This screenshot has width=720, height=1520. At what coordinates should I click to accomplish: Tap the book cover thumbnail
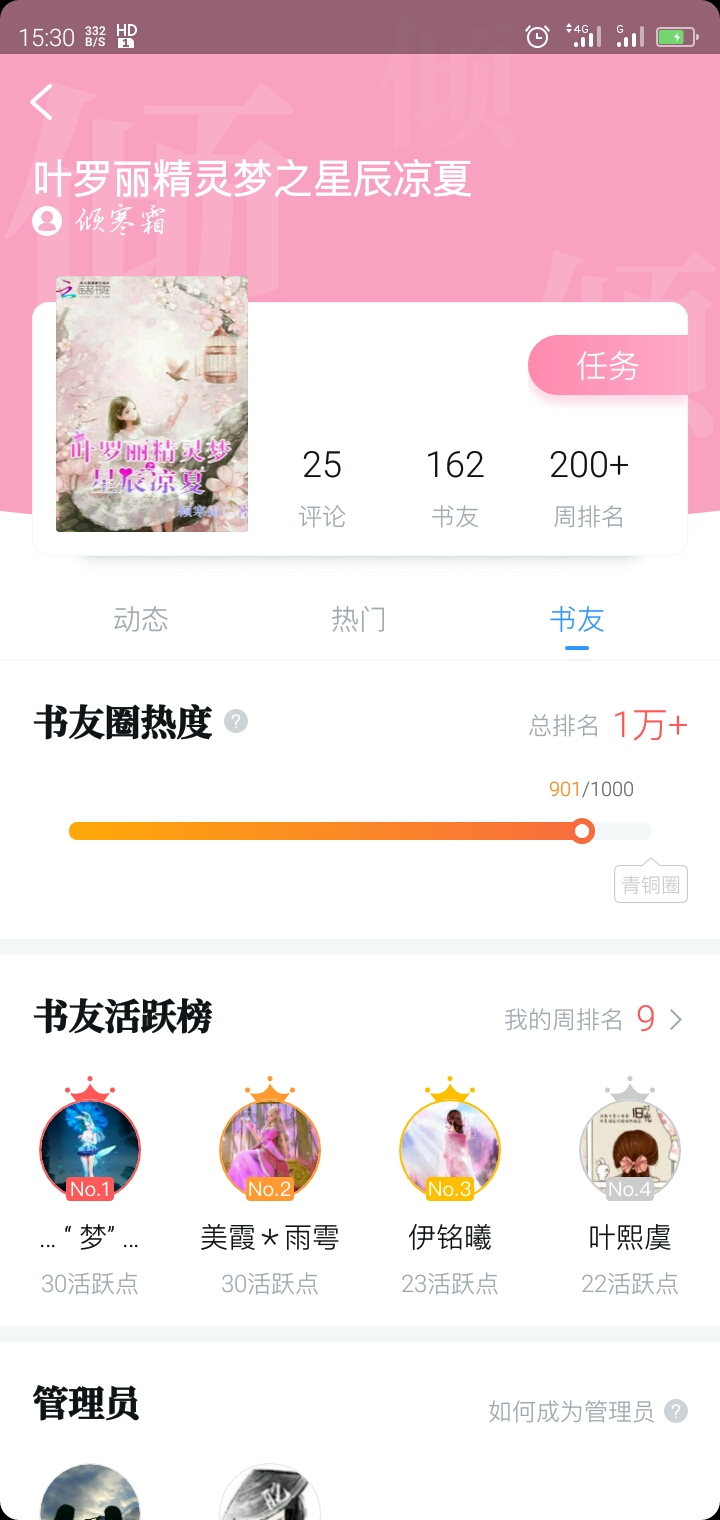(152, 404)
